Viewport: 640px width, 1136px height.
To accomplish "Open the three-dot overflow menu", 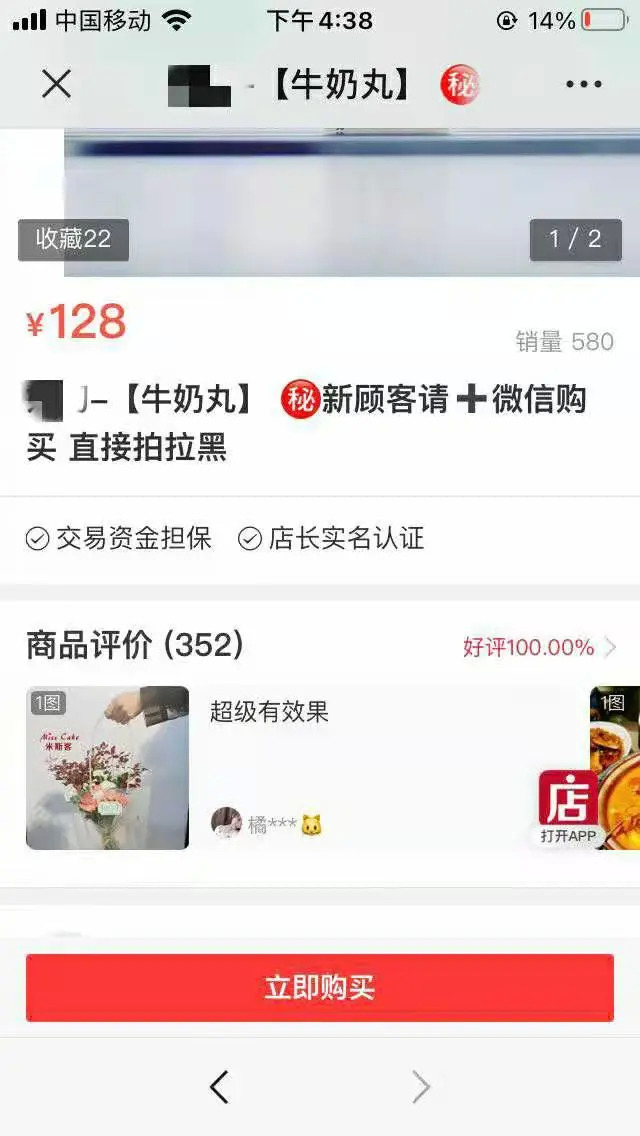I will 583,85.
